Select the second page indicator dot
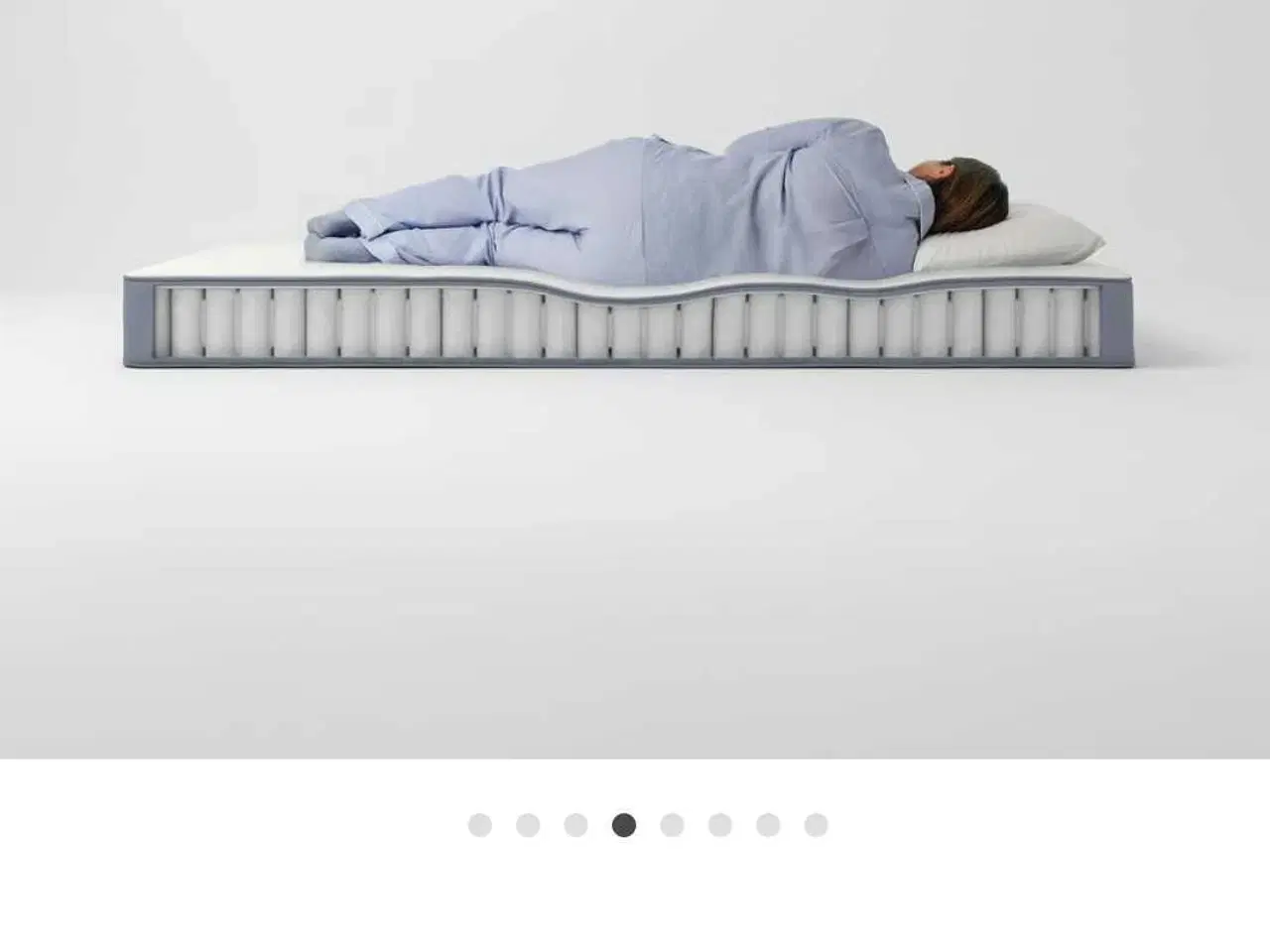This screenshot has width=1270, height=952. tap(528, 825)
